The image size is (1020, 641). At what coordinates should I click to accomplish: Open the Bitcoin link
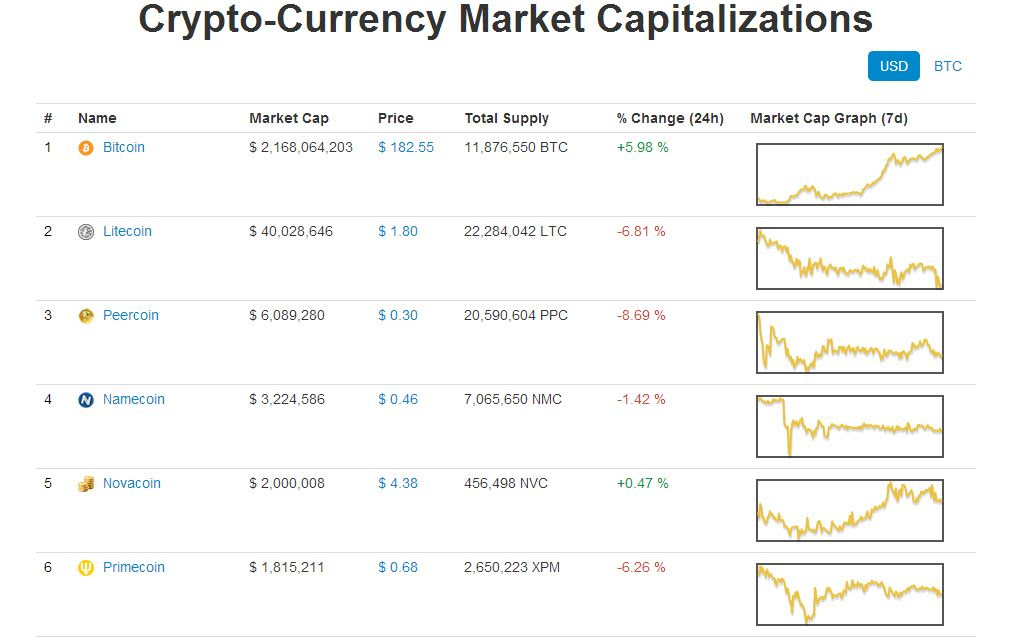(123, 147)
